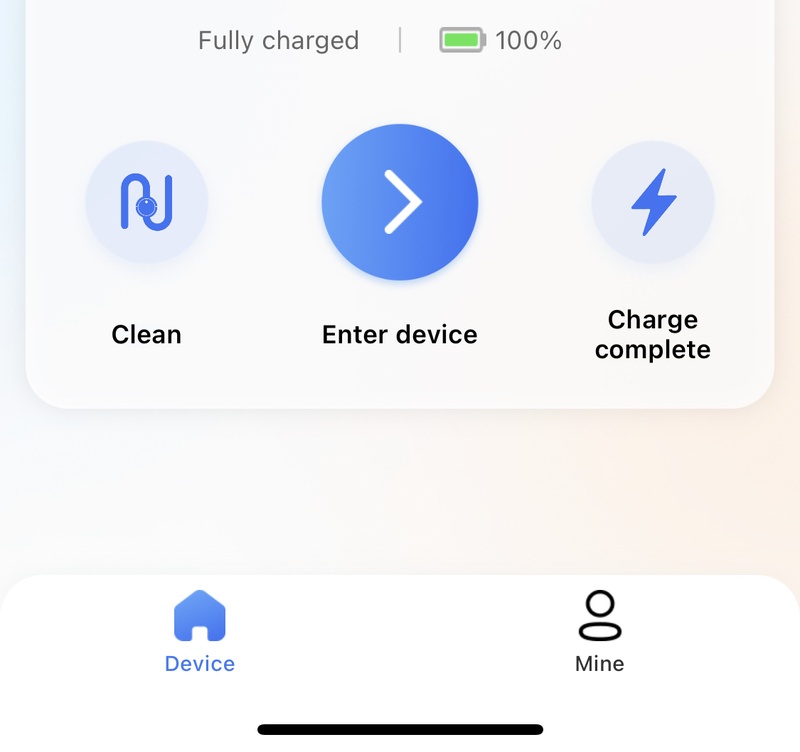The height and width of the screenshot is (752, 800).
Task: Switch to the Device tab
Action: 200,632
